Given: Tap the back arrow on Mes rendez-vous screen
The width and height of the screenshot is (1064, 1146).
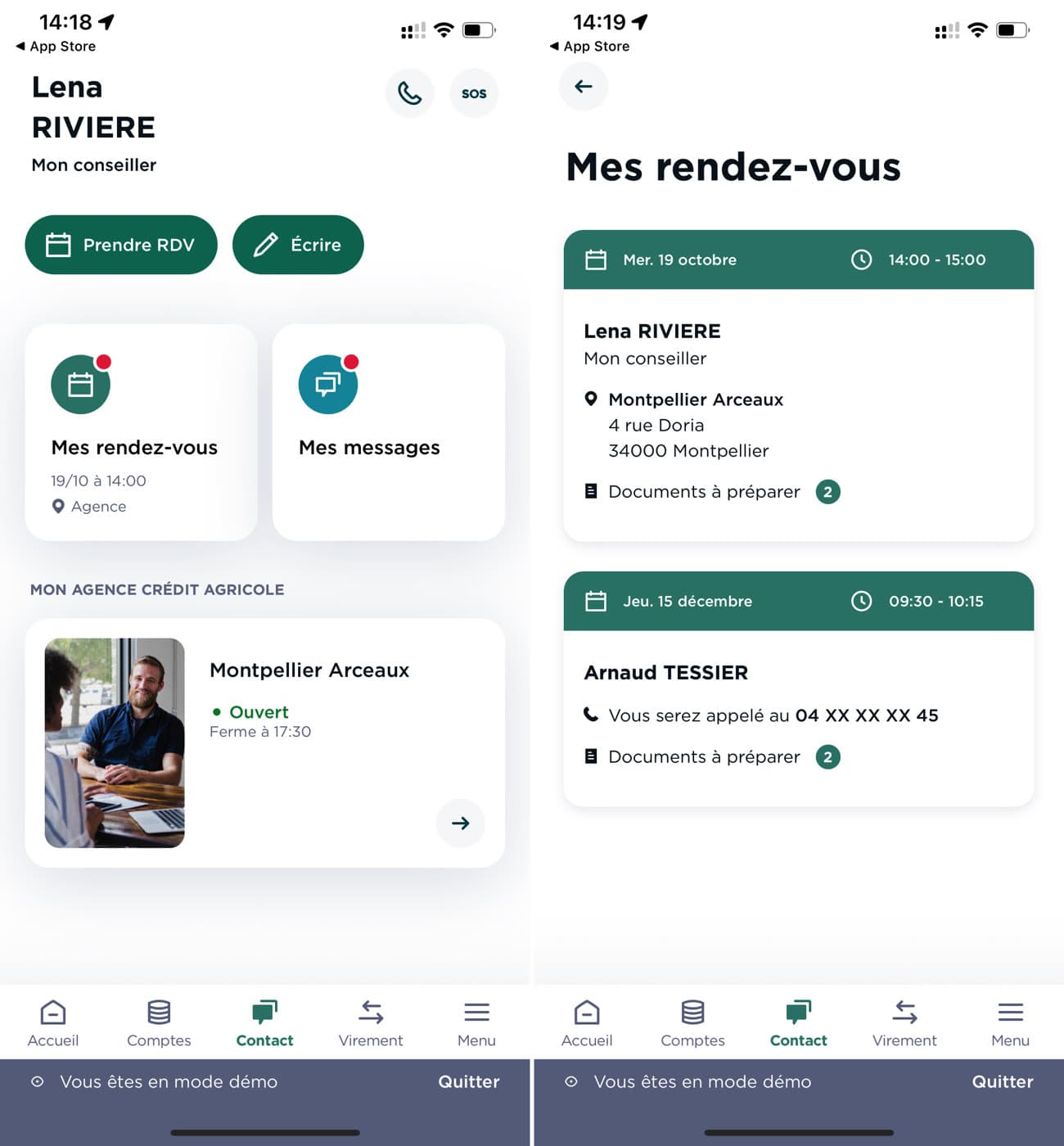Looking at the screenshot, I should (583, 86).
